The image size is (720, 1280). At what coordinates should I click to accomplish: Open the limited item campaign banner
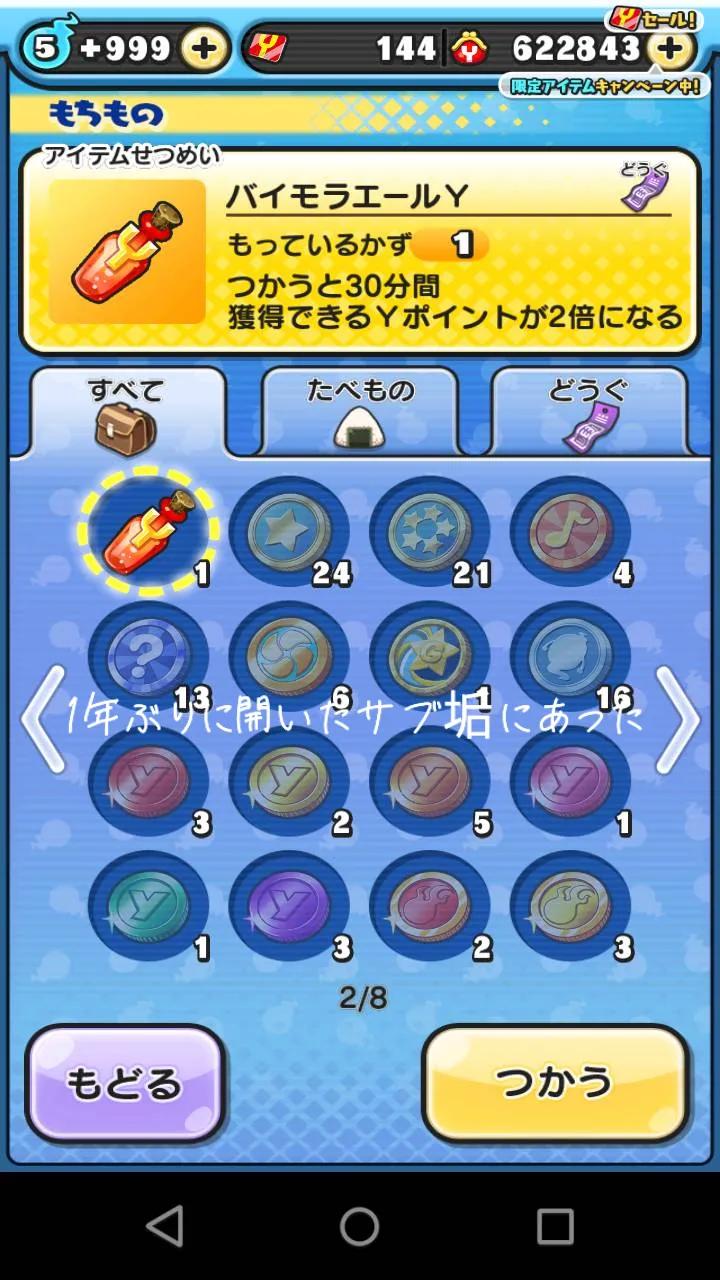[x=604, y=86]
